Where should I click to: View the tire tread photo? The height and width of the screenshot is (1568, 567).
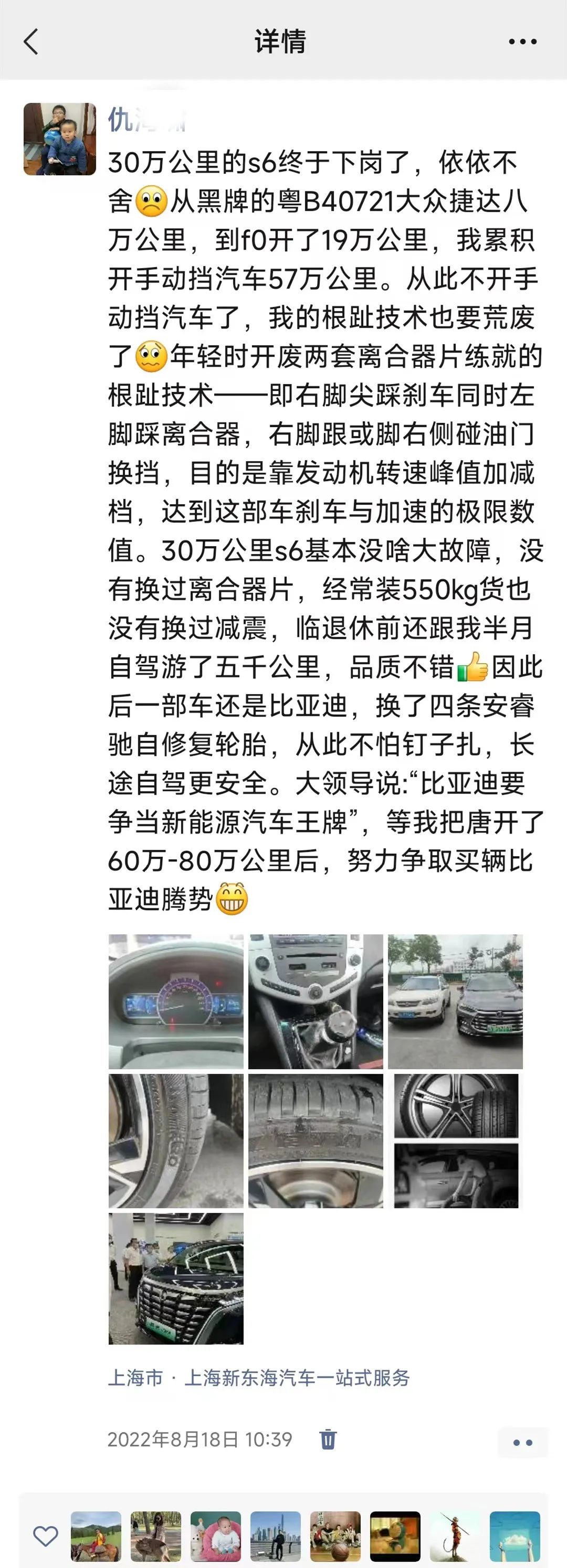point(316,1140)
